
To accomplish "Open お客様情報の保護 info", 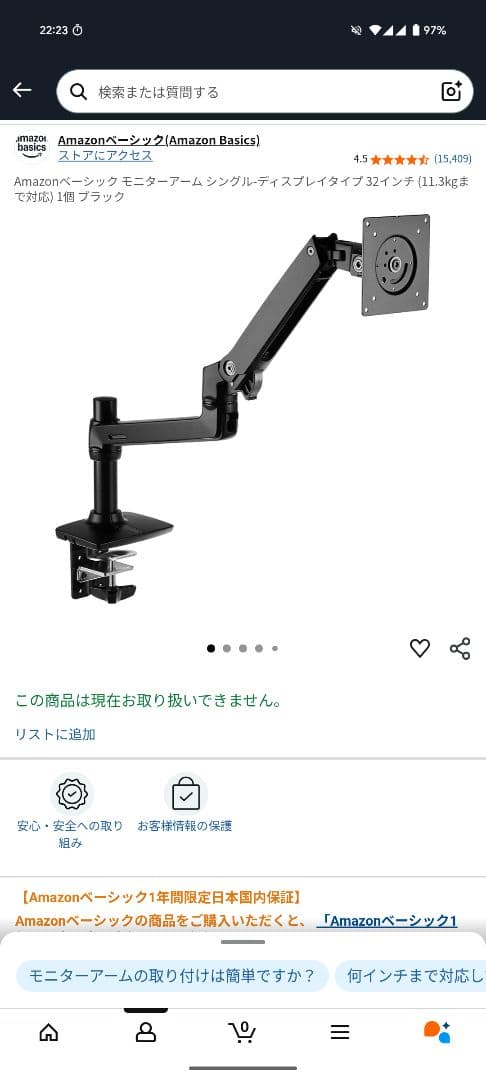I will [x=185, y=804].
